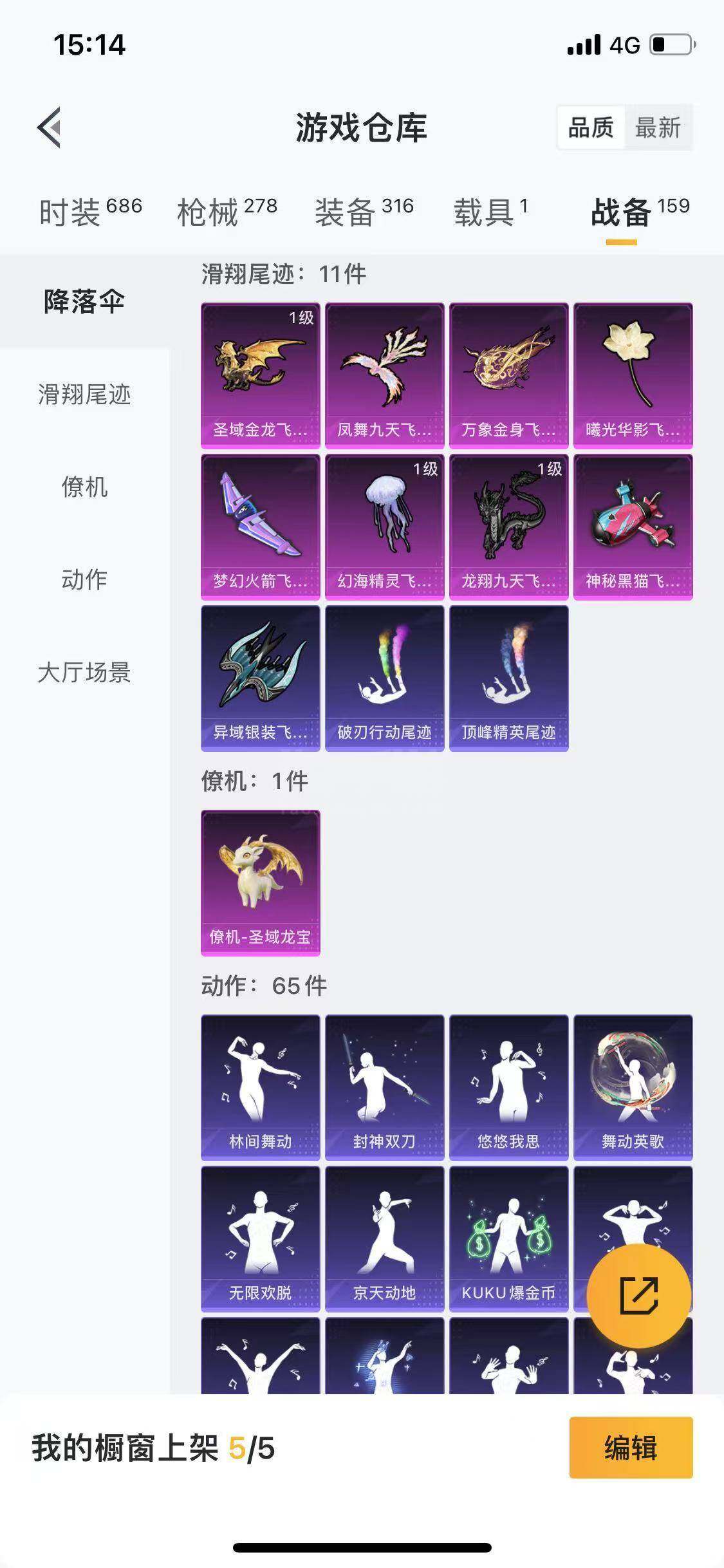Sort items by 最新

click(x=658, y=127)
